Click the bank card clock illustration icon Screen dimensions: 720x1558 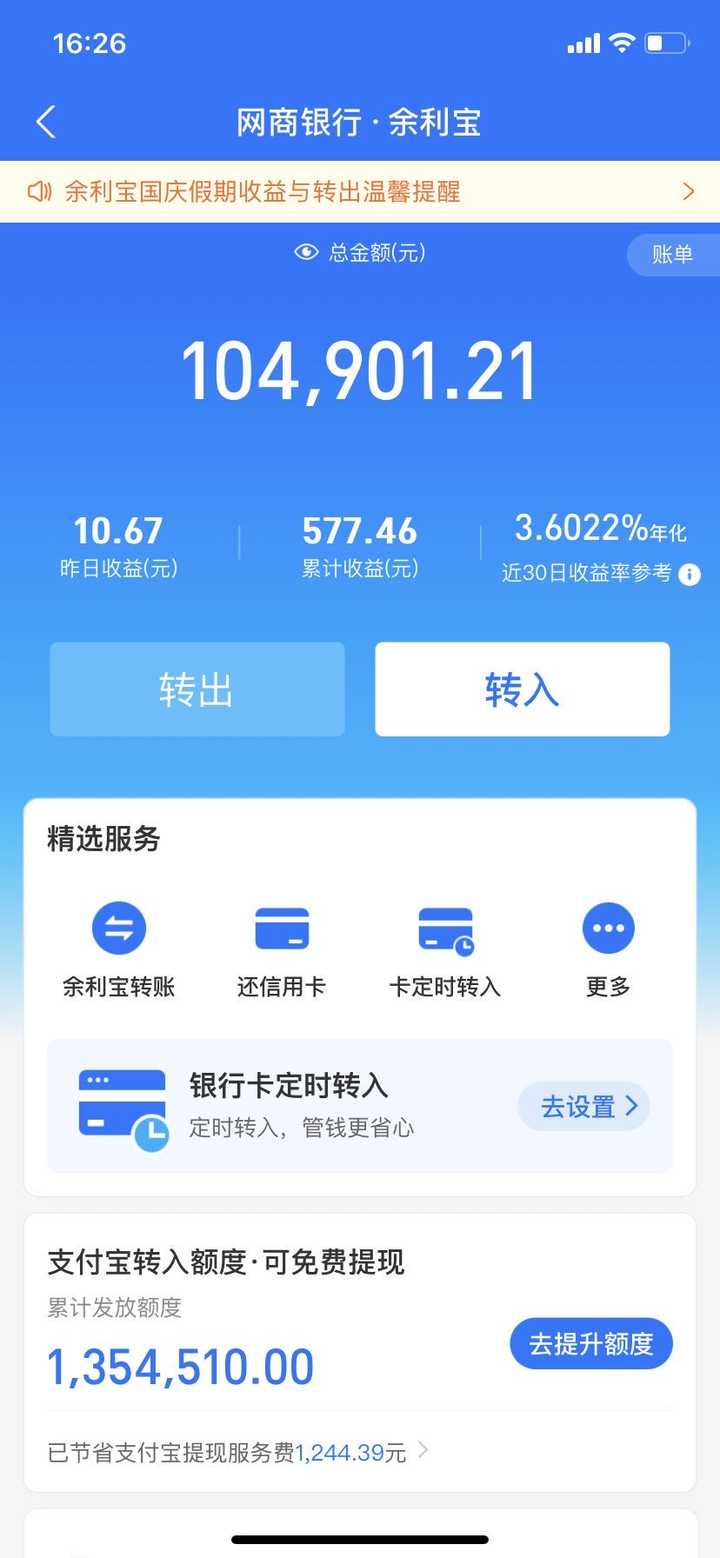coord(121,1105)
